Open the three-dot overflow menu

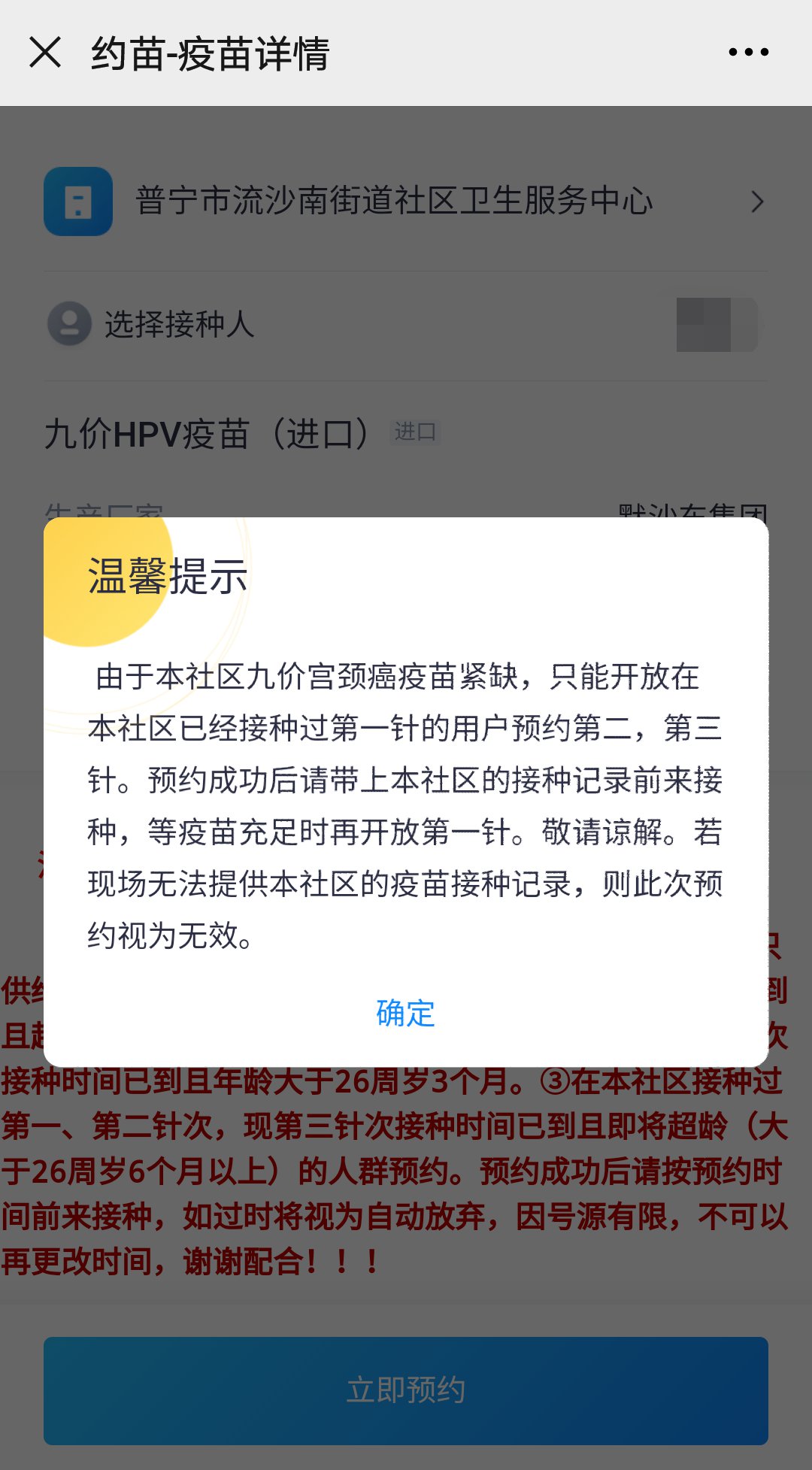click(x=748, y=53)
